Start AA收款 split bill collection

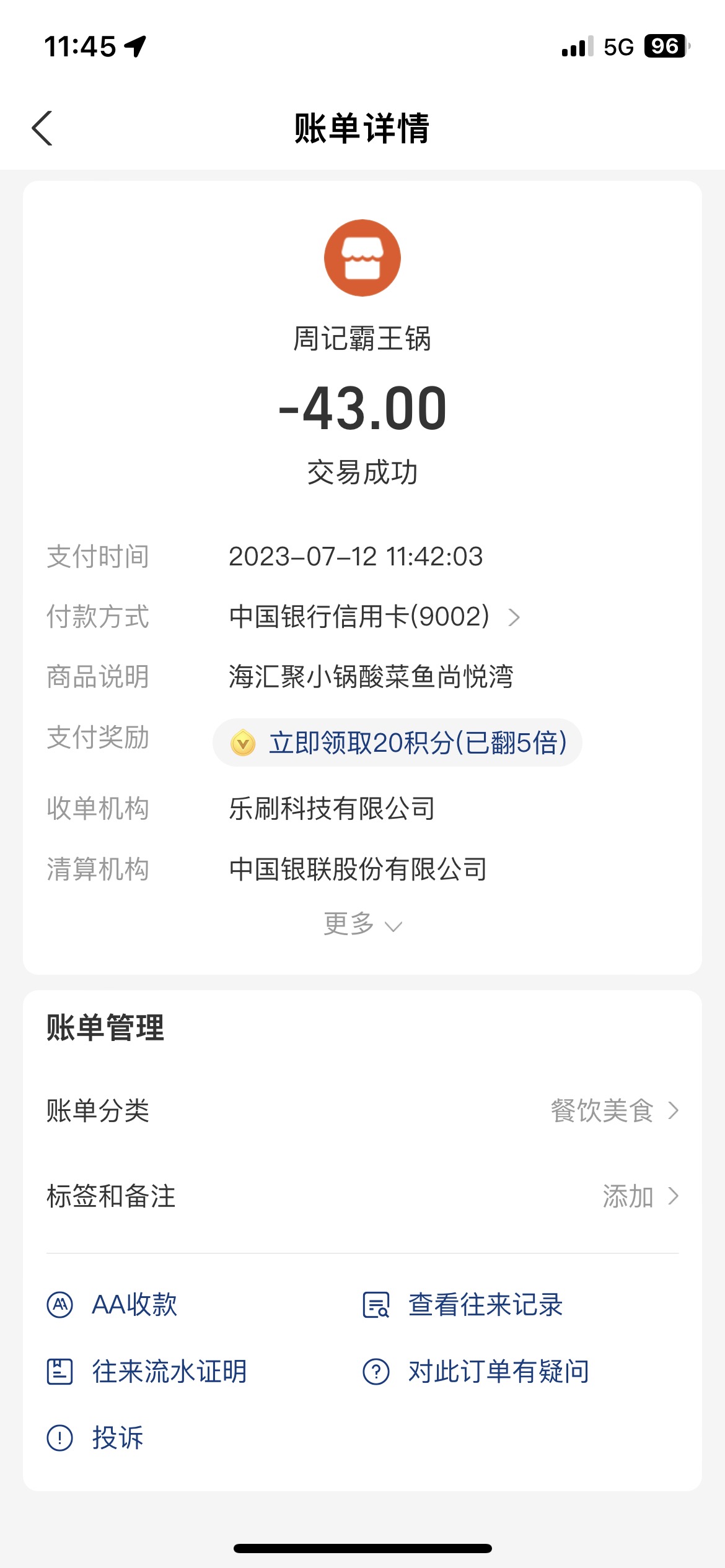[112, 1305]
